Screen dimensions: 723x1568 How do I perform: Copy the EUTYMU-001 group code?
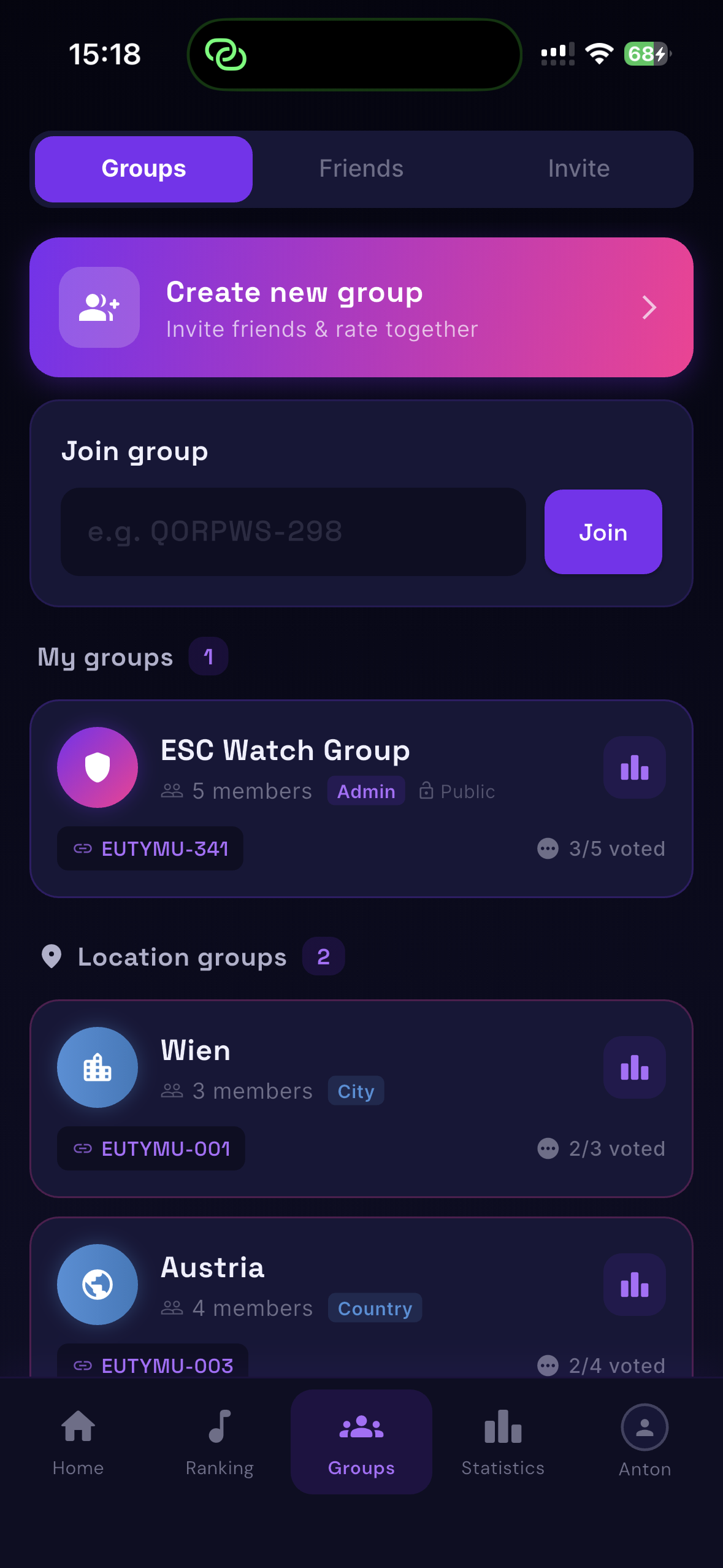(x=151, y=1148)
